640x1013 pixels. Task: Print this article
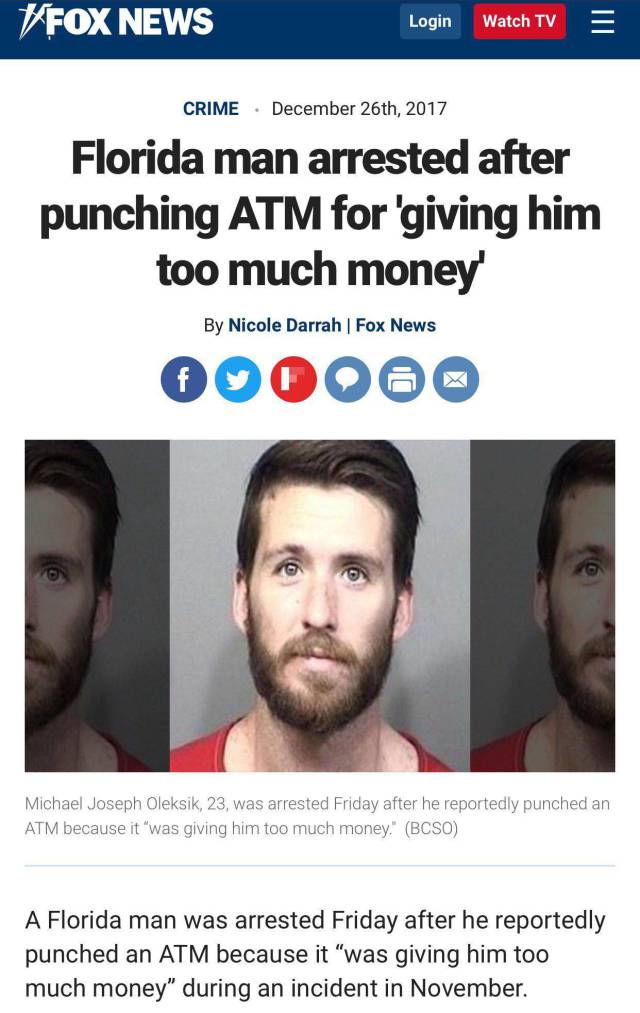coord(401,380)
